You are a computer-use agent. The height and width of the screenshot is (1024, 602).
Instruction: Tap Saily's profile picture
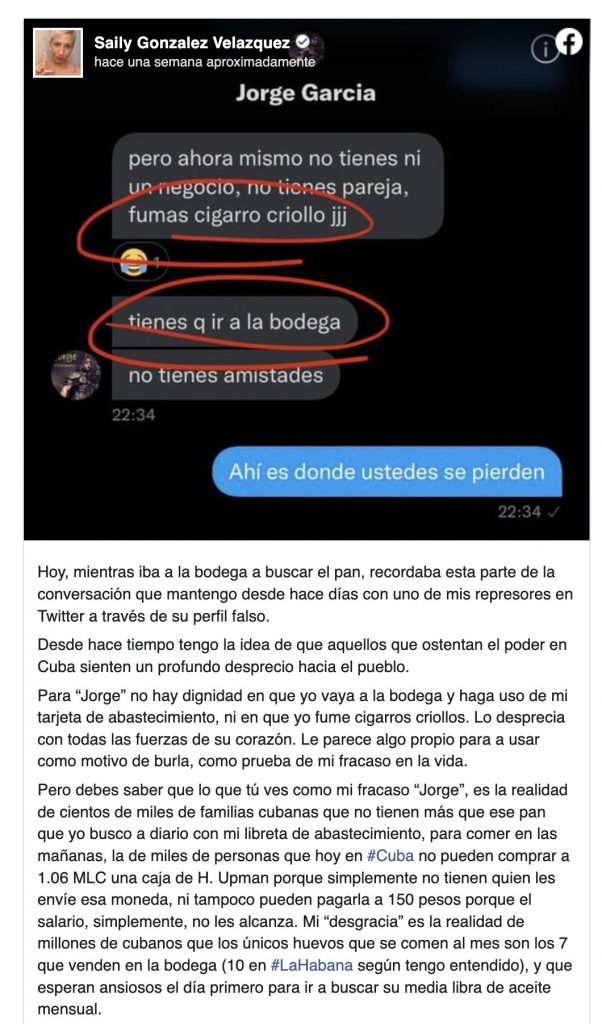tap(58, 52)
